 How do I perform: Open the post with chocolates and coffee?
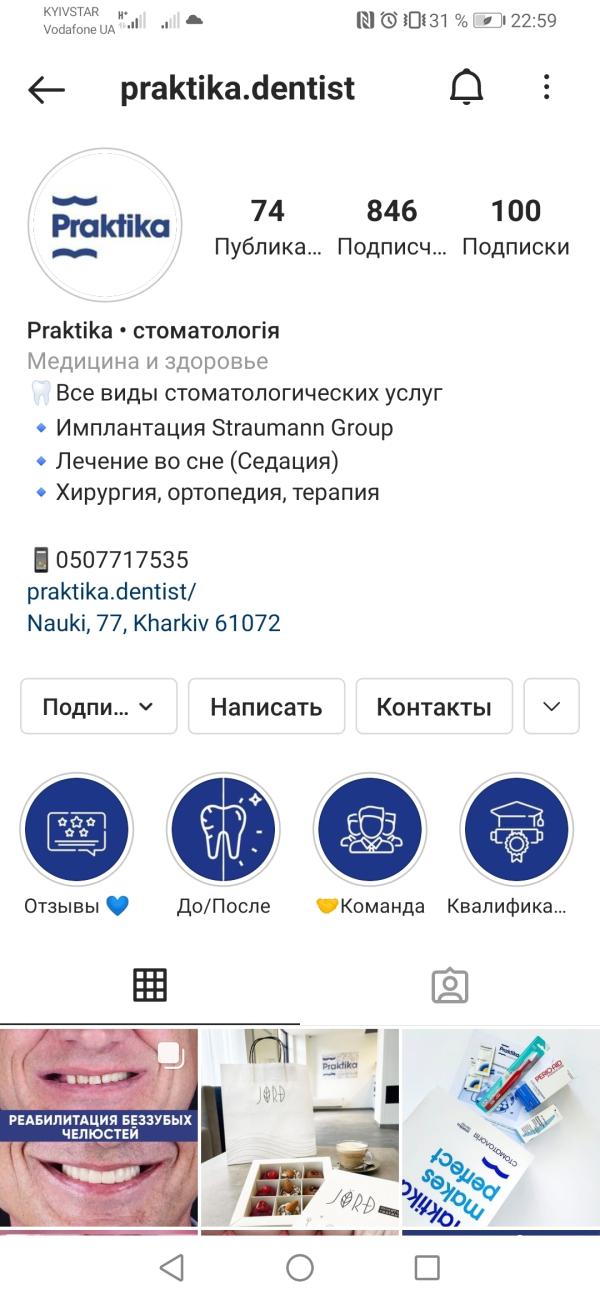pyautogui.click(x=299, y=1126)
